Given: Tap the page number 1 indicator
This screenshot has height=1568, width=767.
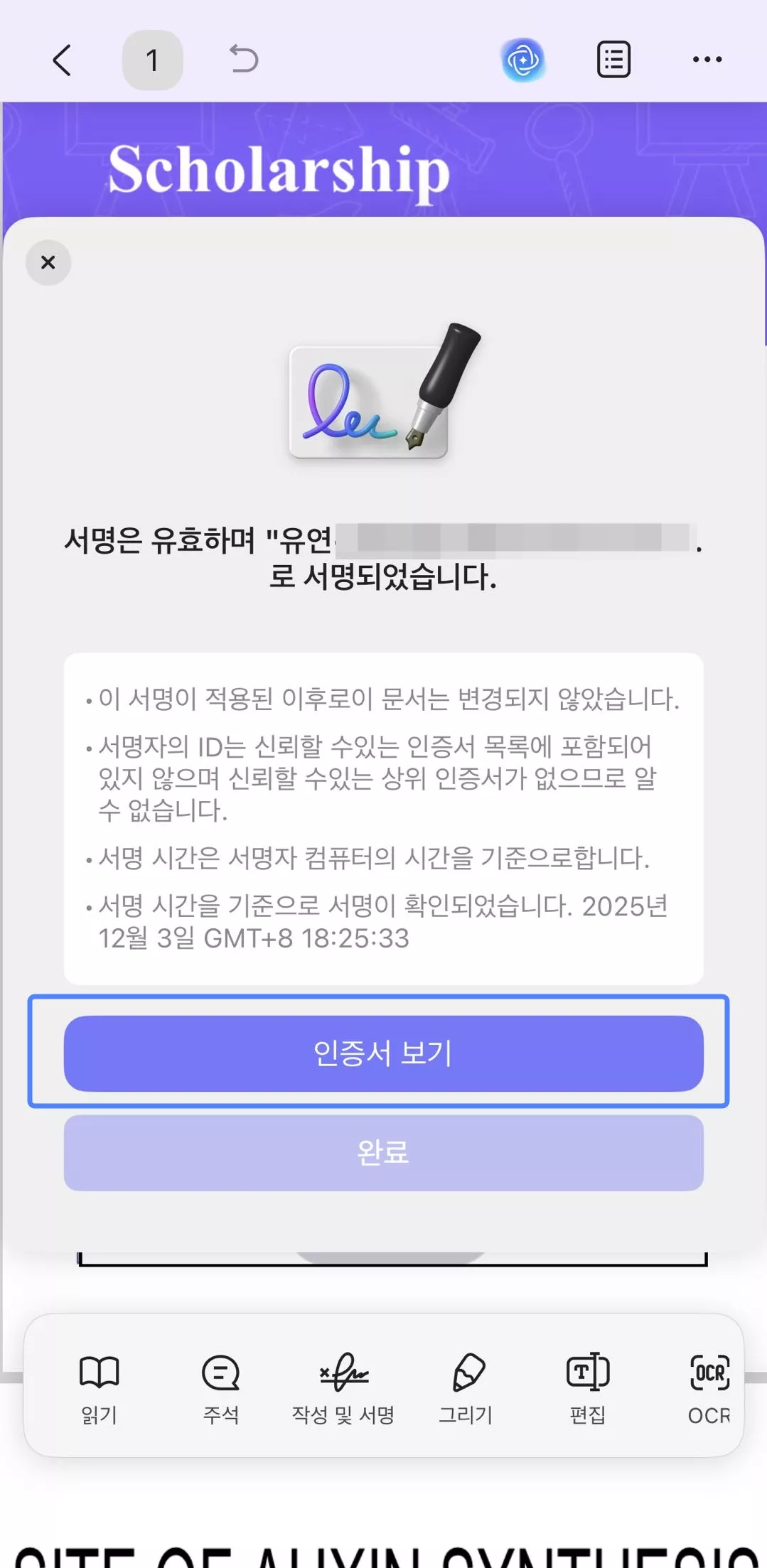Looking at the screenshot, I should click(x=153, y=60).
